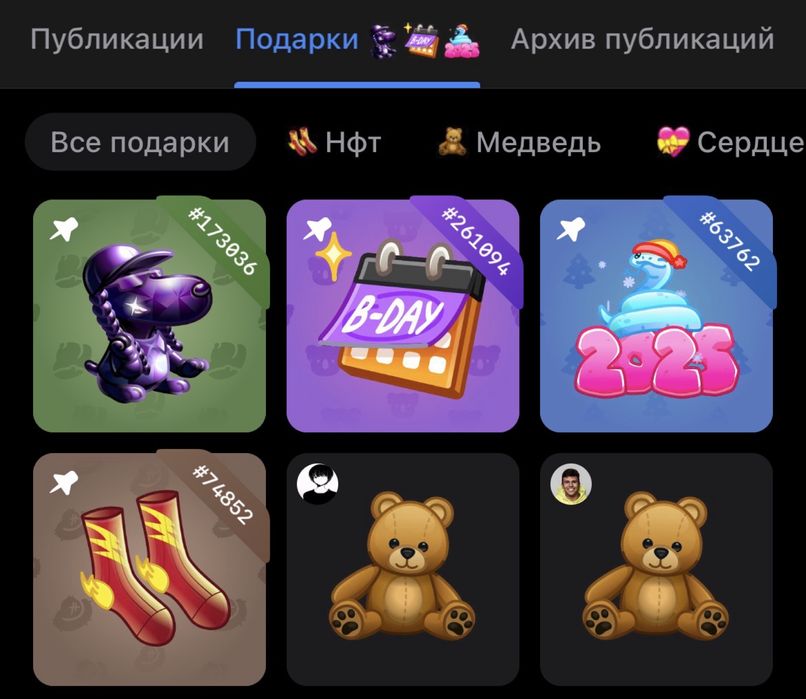Image resolution: width=806 pixels, height=699 pixels.
Task: Open the teddy bear gift with the yellow avatar
Action: 656,570
